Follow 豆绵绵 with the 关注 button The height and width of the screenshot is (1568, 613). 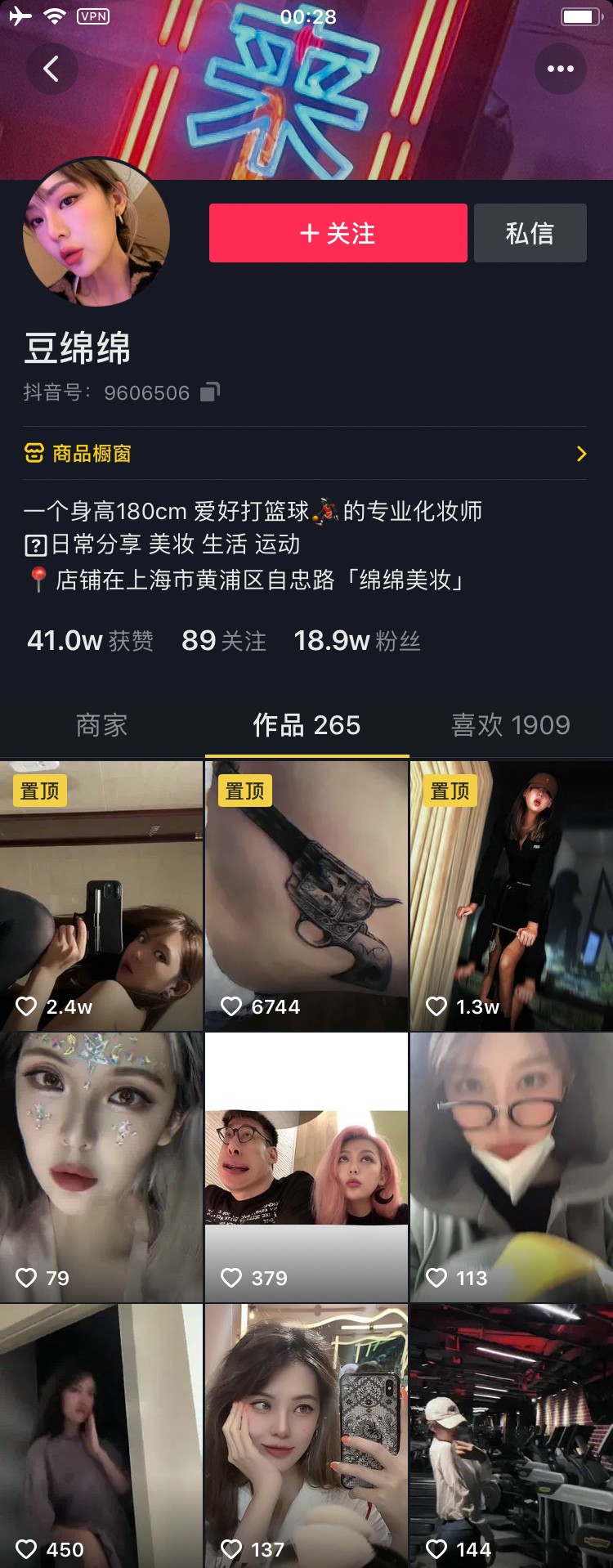click(x=338, y=233)
